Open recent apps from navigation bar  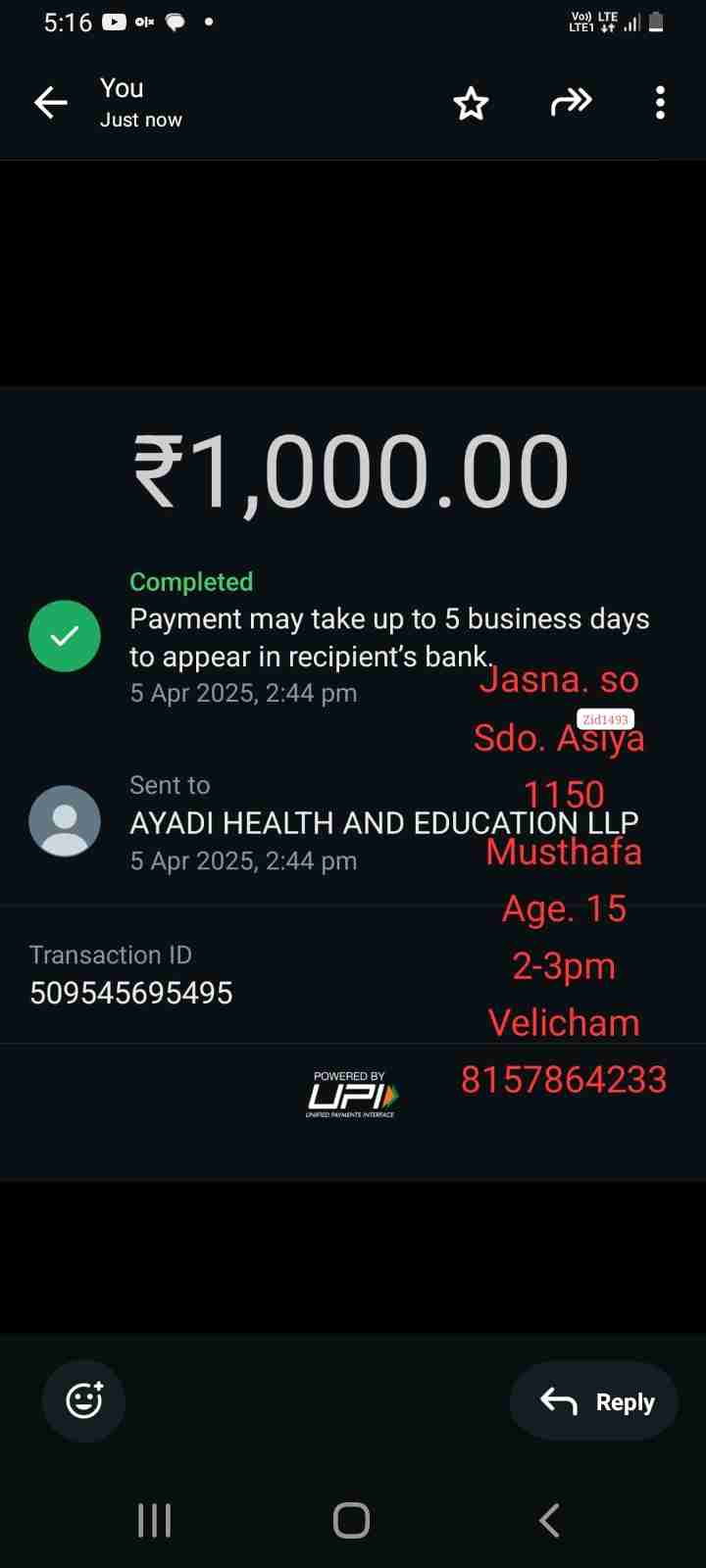[155, 1520]
